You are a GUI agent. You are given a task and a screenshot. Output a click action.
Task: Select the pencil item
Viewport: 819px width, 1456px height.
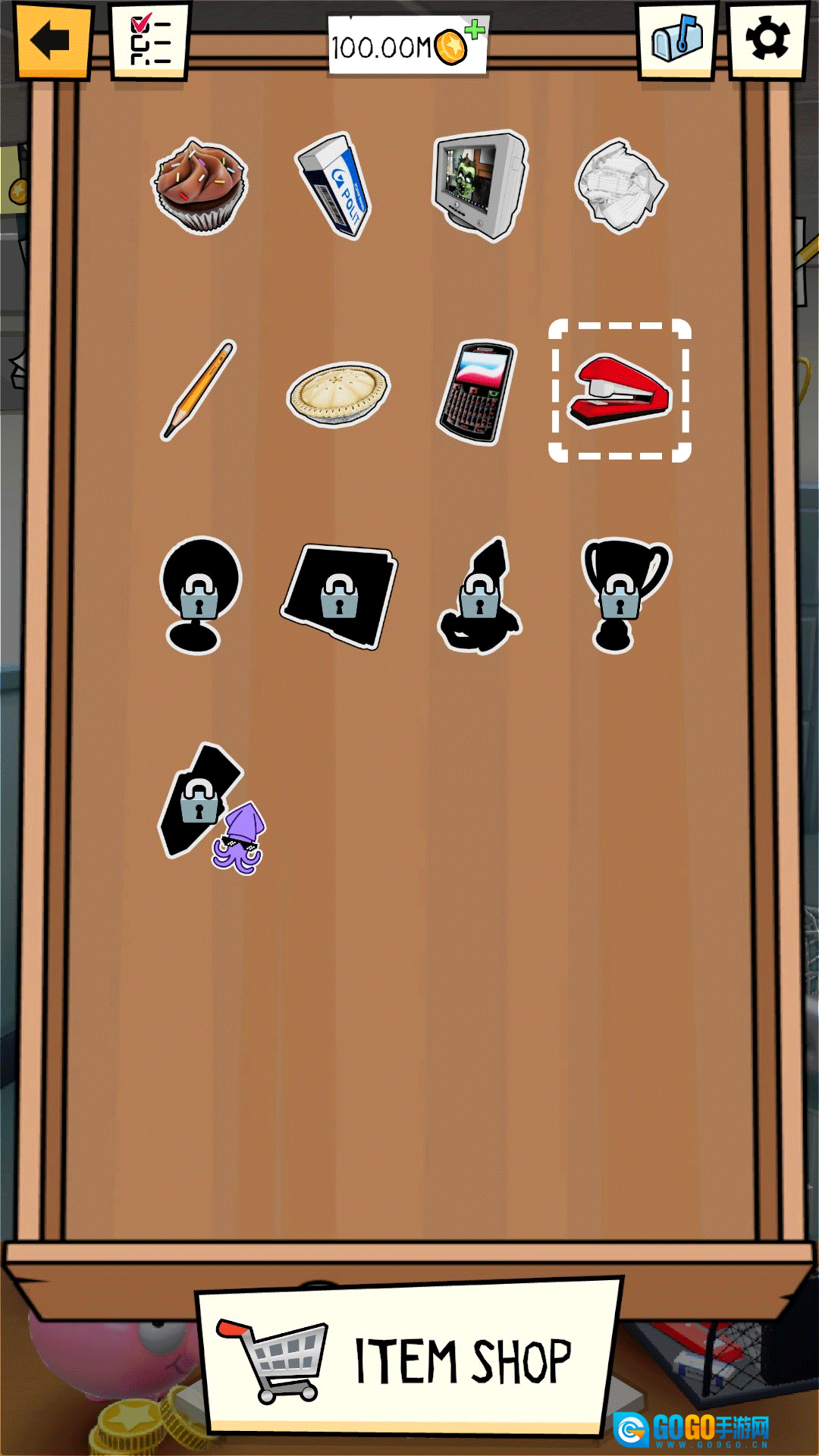pyautogui.click(x=199, y=390)
